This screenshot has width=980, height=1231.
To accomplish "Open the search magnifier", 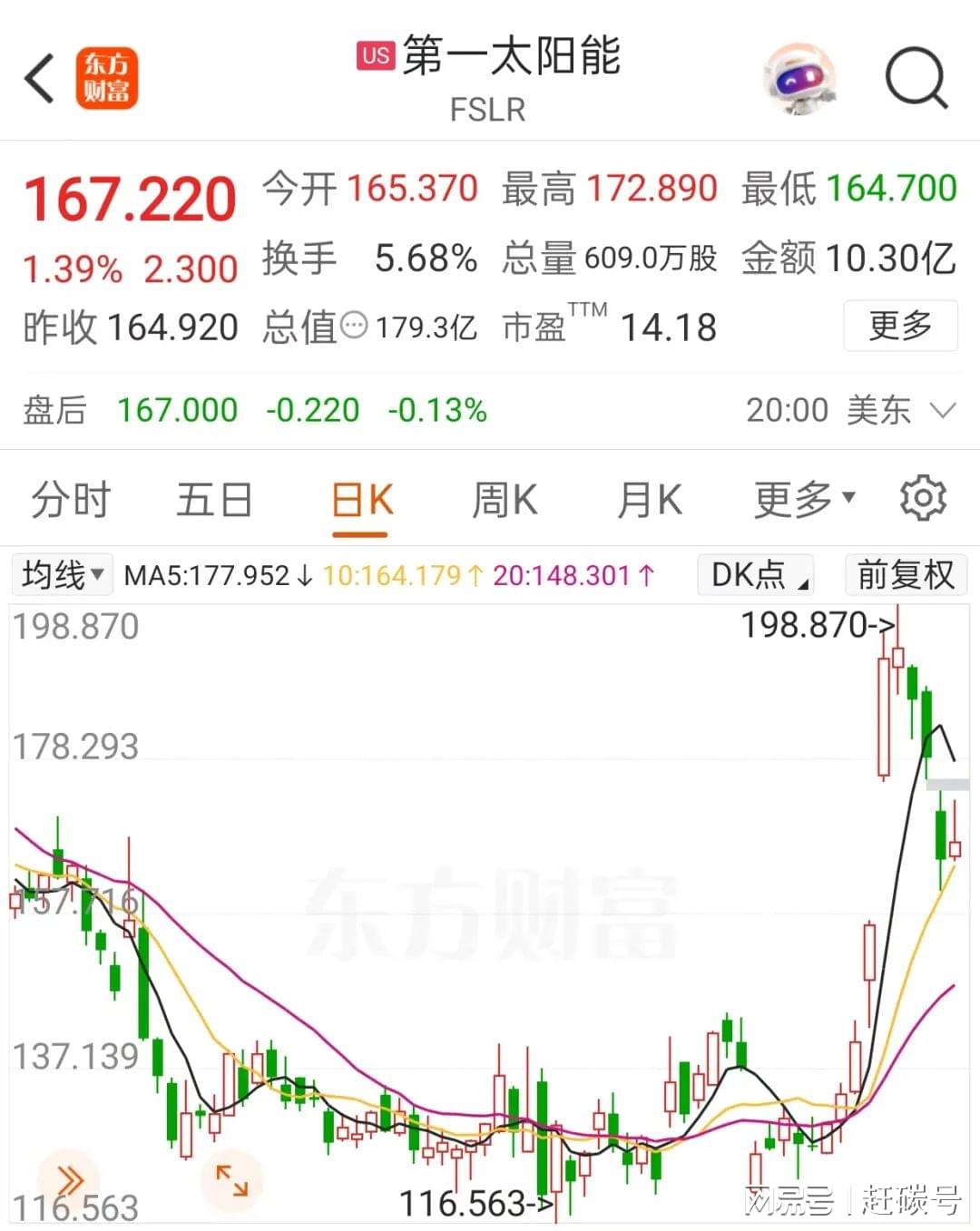I will point(916,78).
